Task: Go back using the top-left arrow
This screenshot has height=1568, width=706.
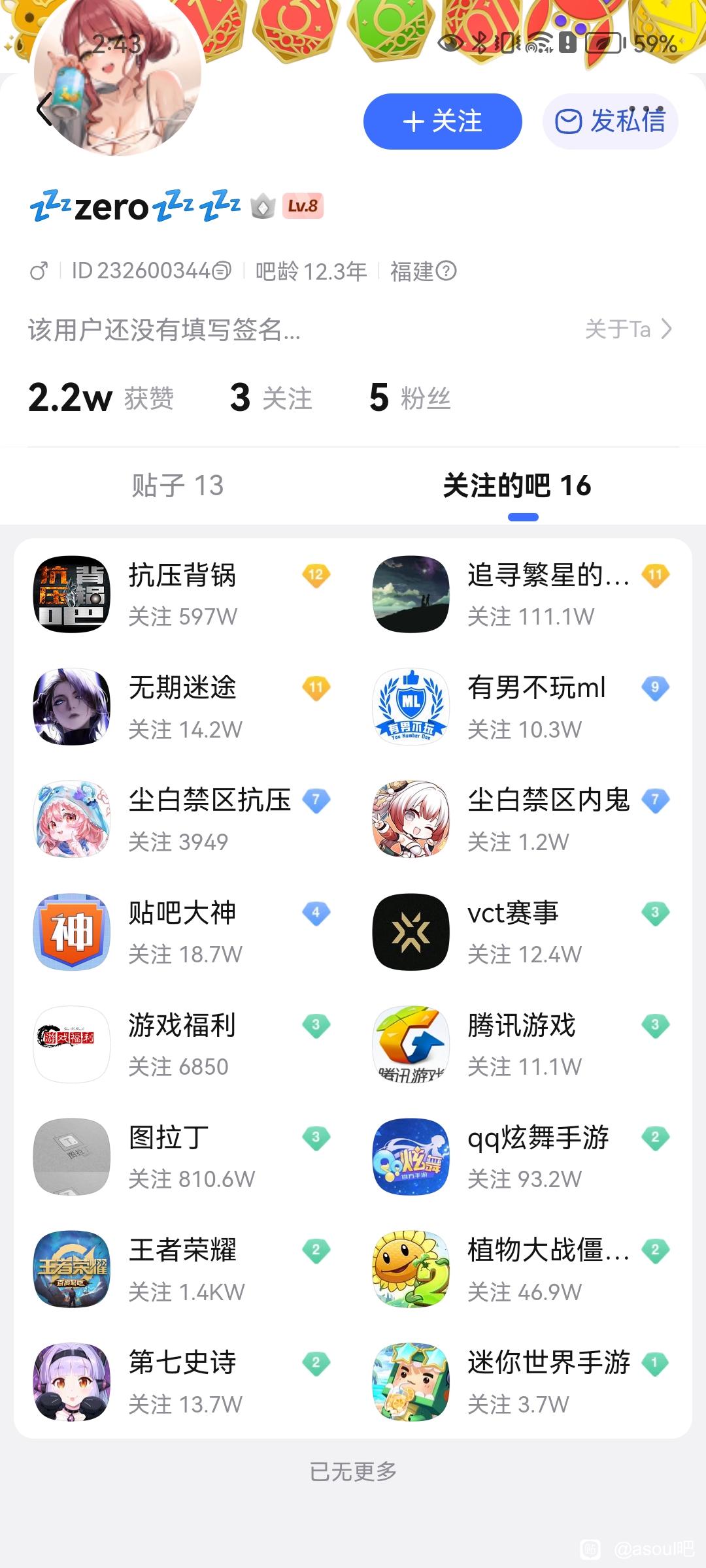Action: (x=44, y=109)
